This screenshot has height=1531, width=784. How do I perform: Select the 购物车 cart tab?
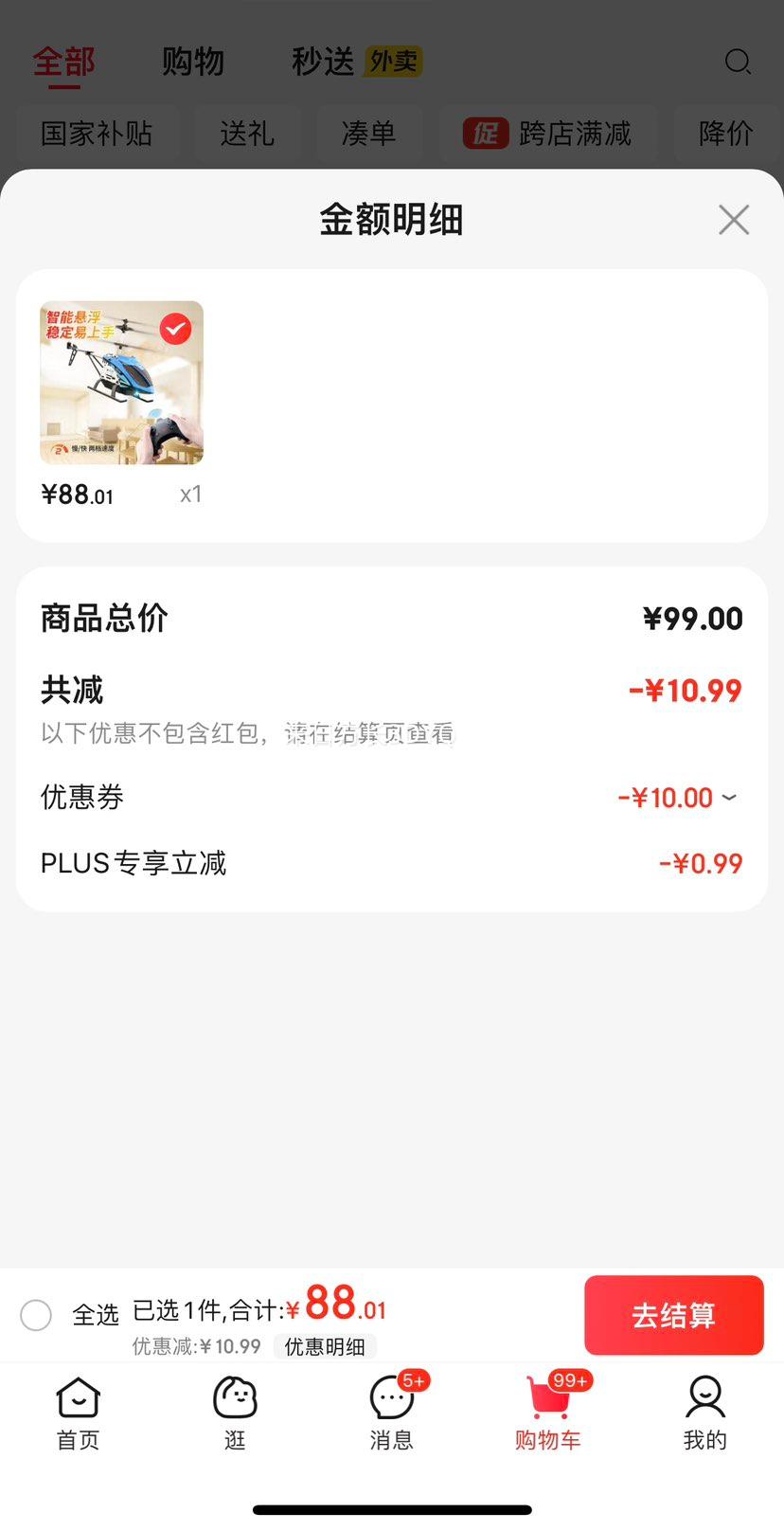pos(548,1414)
